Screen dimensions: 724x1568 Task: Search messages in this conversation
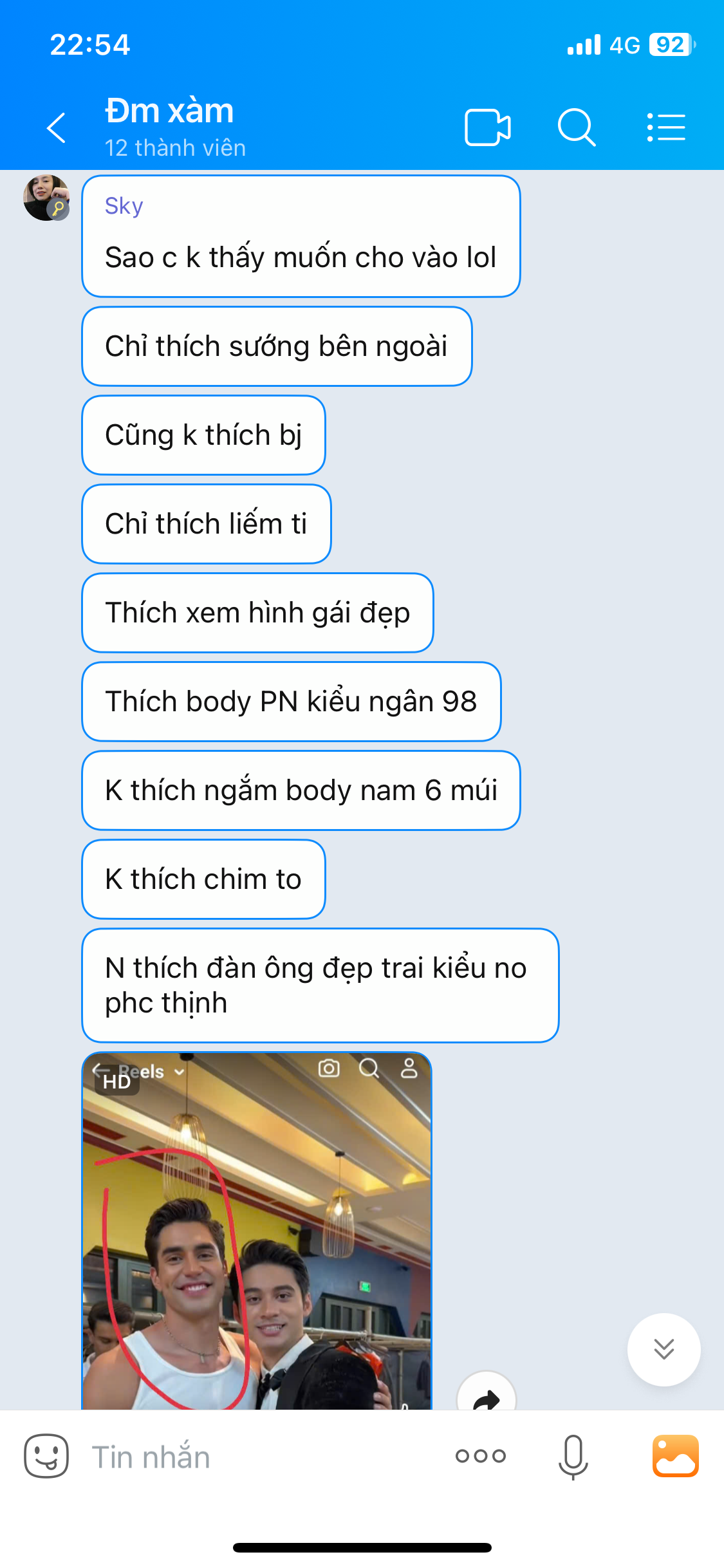576,127
